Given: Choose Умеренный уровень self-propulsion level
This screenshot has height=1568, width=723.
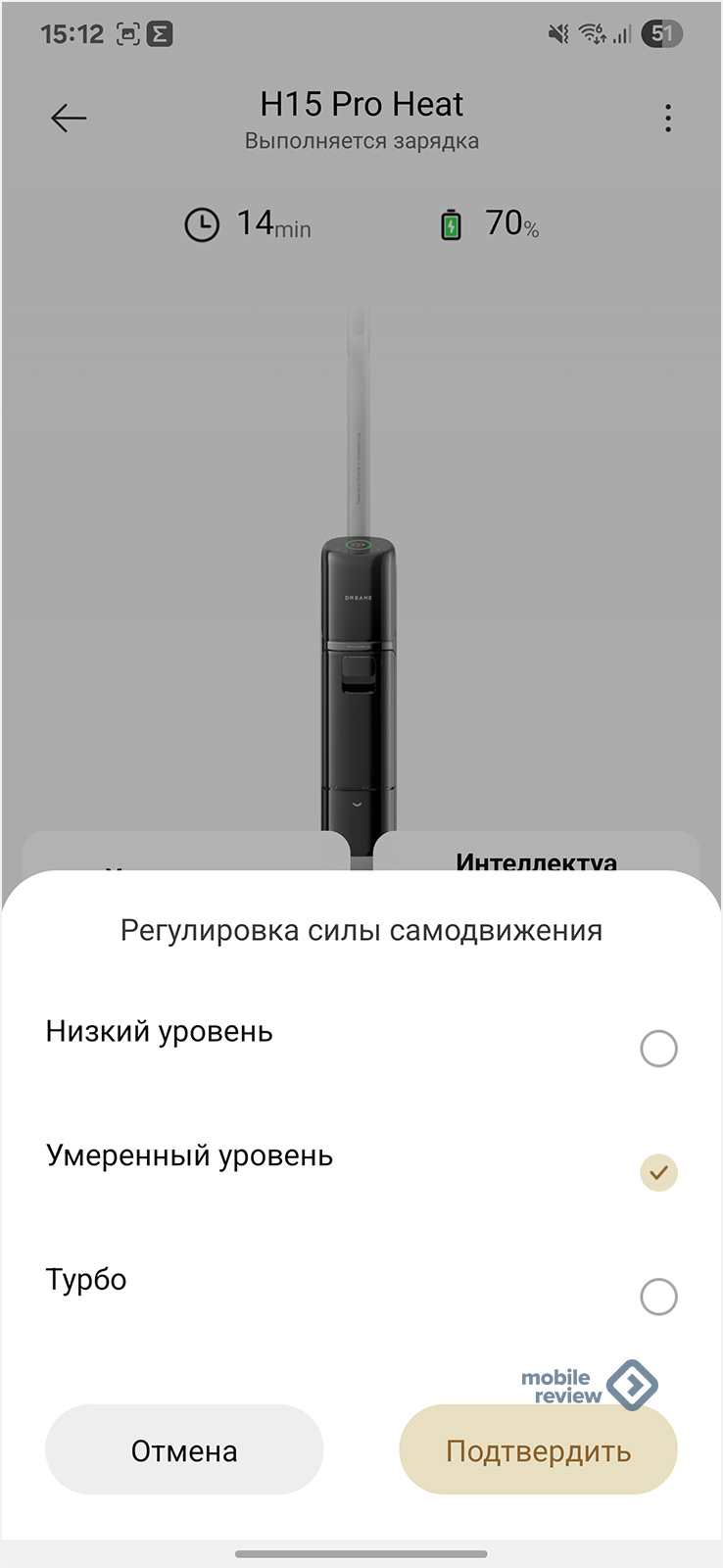Looking at the screenshot, I should pos(657,1172).
